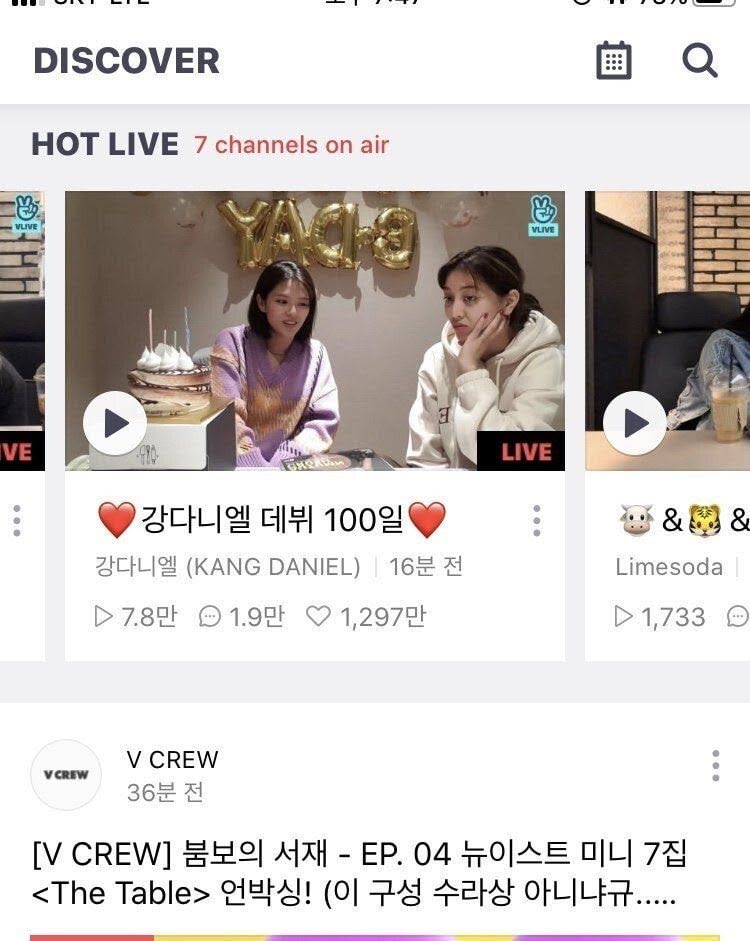
Task: Open the calendar schedule icon
Action: point(614,61)
